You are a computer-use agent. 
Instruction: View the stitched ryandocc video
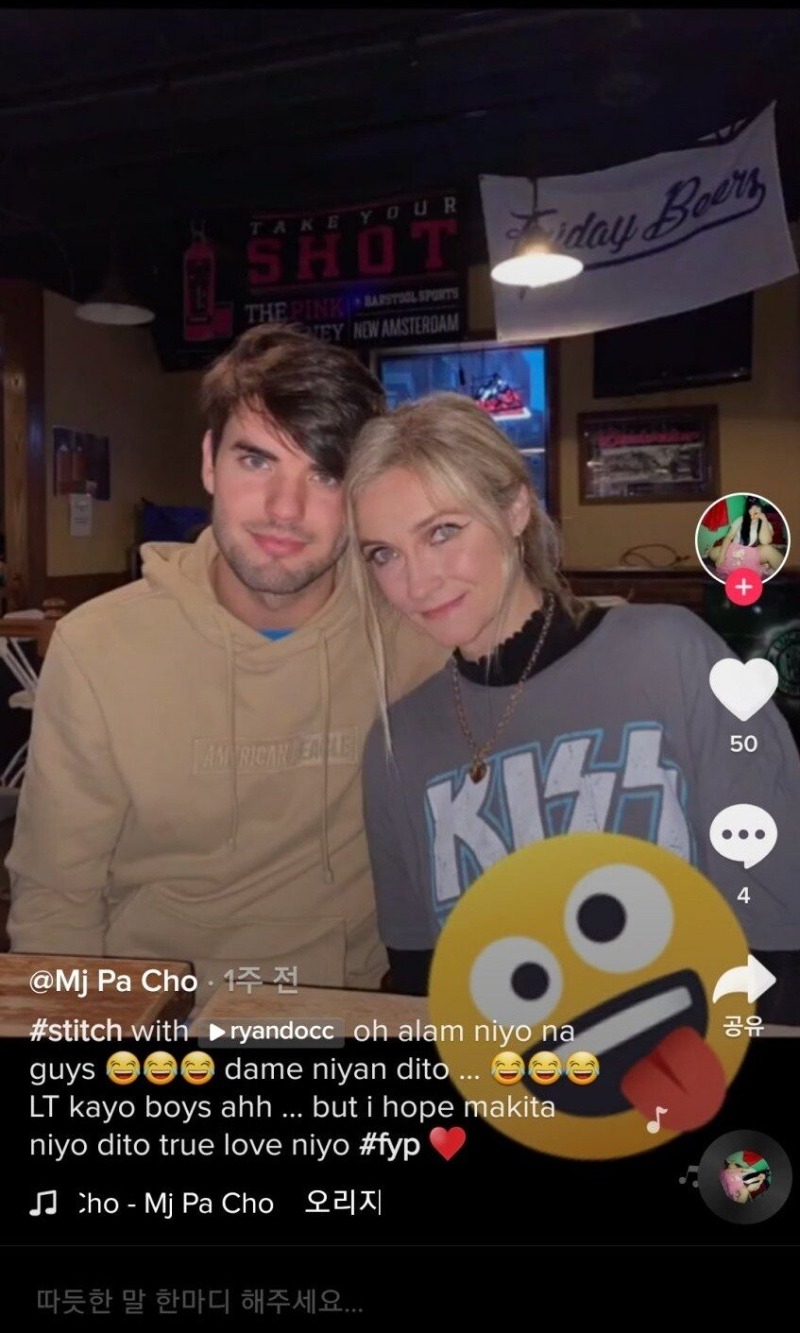(271, 1032)
